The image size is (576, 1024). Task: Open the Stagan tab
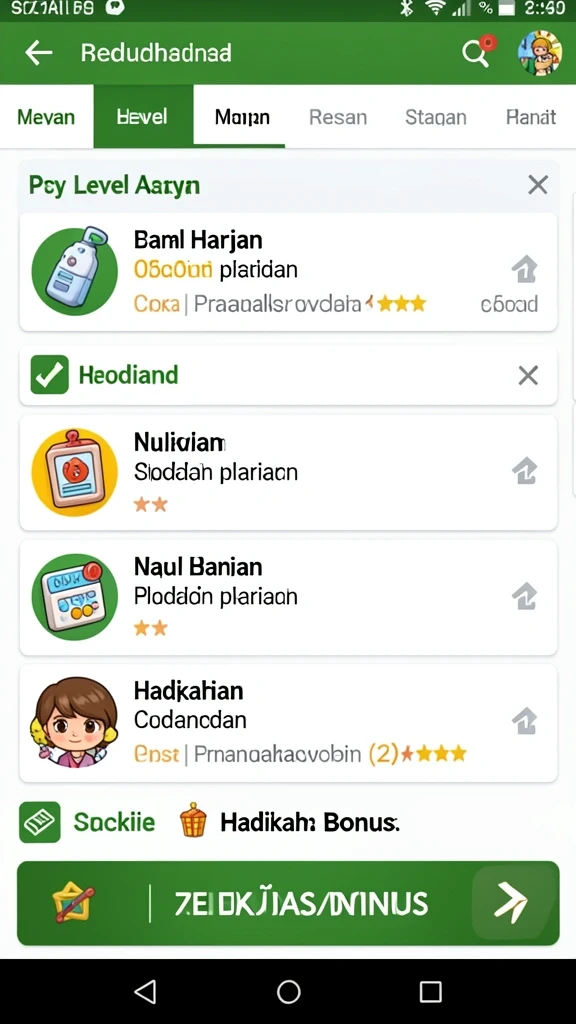[x=436, y=118]
